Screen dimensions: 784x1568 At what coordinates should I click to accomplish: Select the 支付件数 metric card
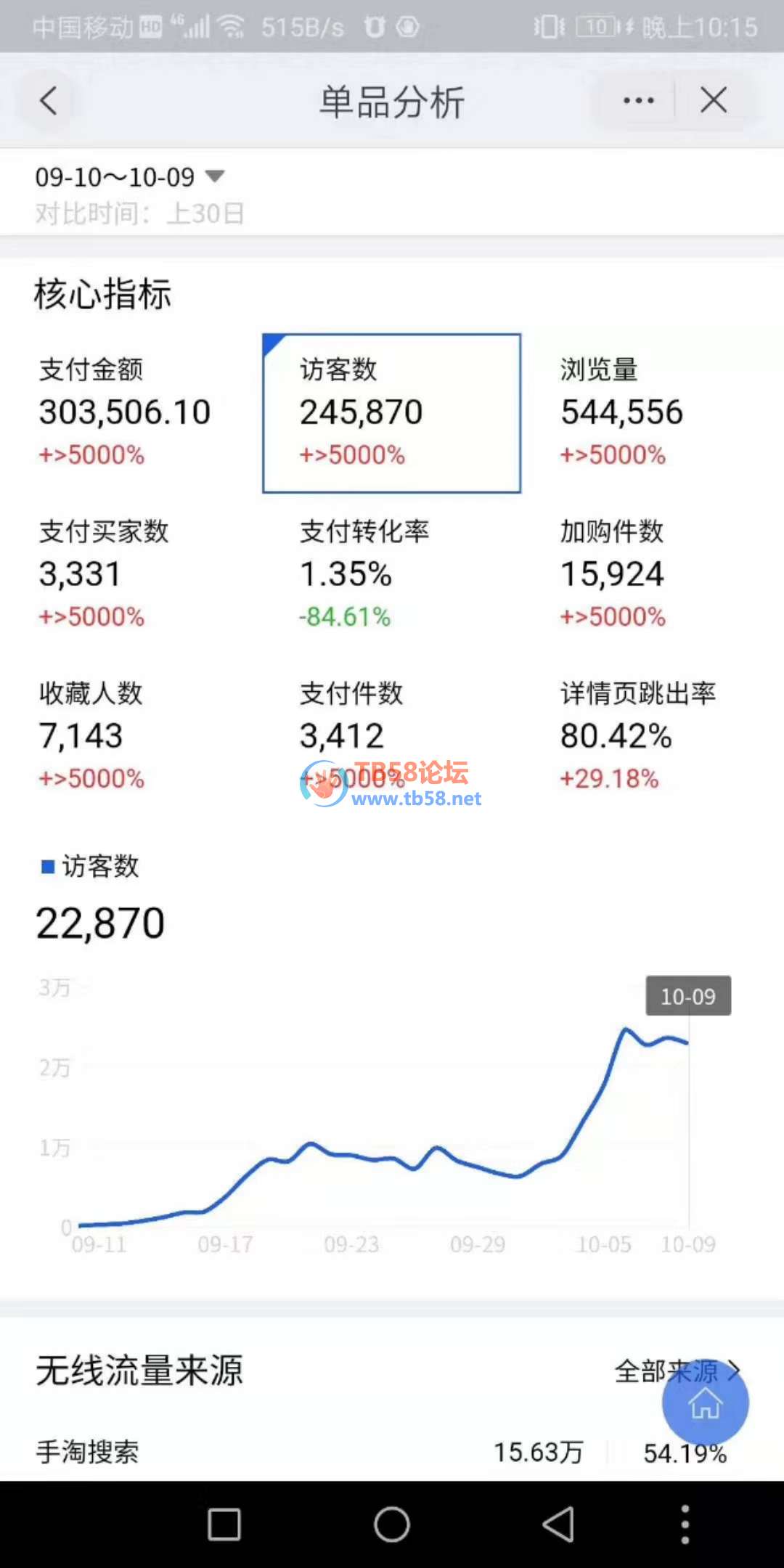pos(391,736)
